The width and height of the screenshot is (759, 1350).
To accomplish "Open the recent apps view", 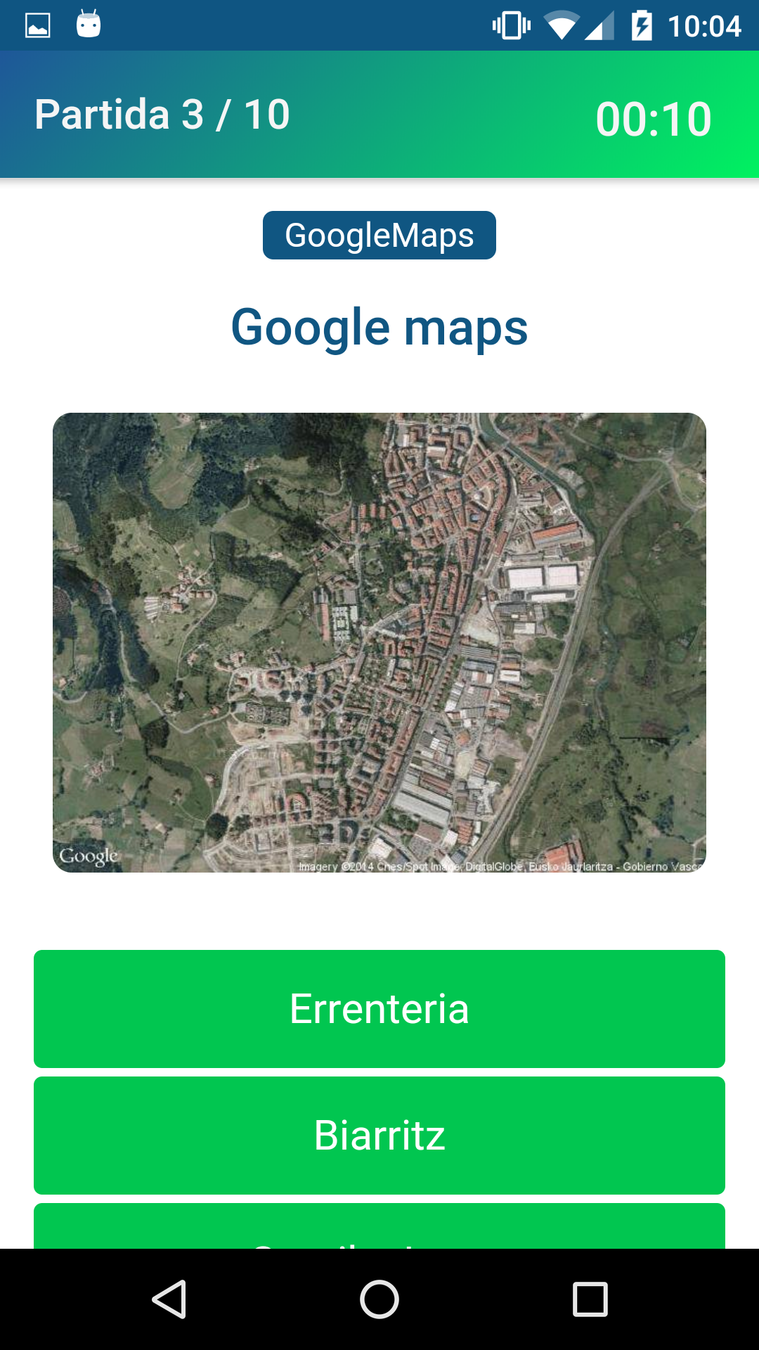I will coord(589,1299).
